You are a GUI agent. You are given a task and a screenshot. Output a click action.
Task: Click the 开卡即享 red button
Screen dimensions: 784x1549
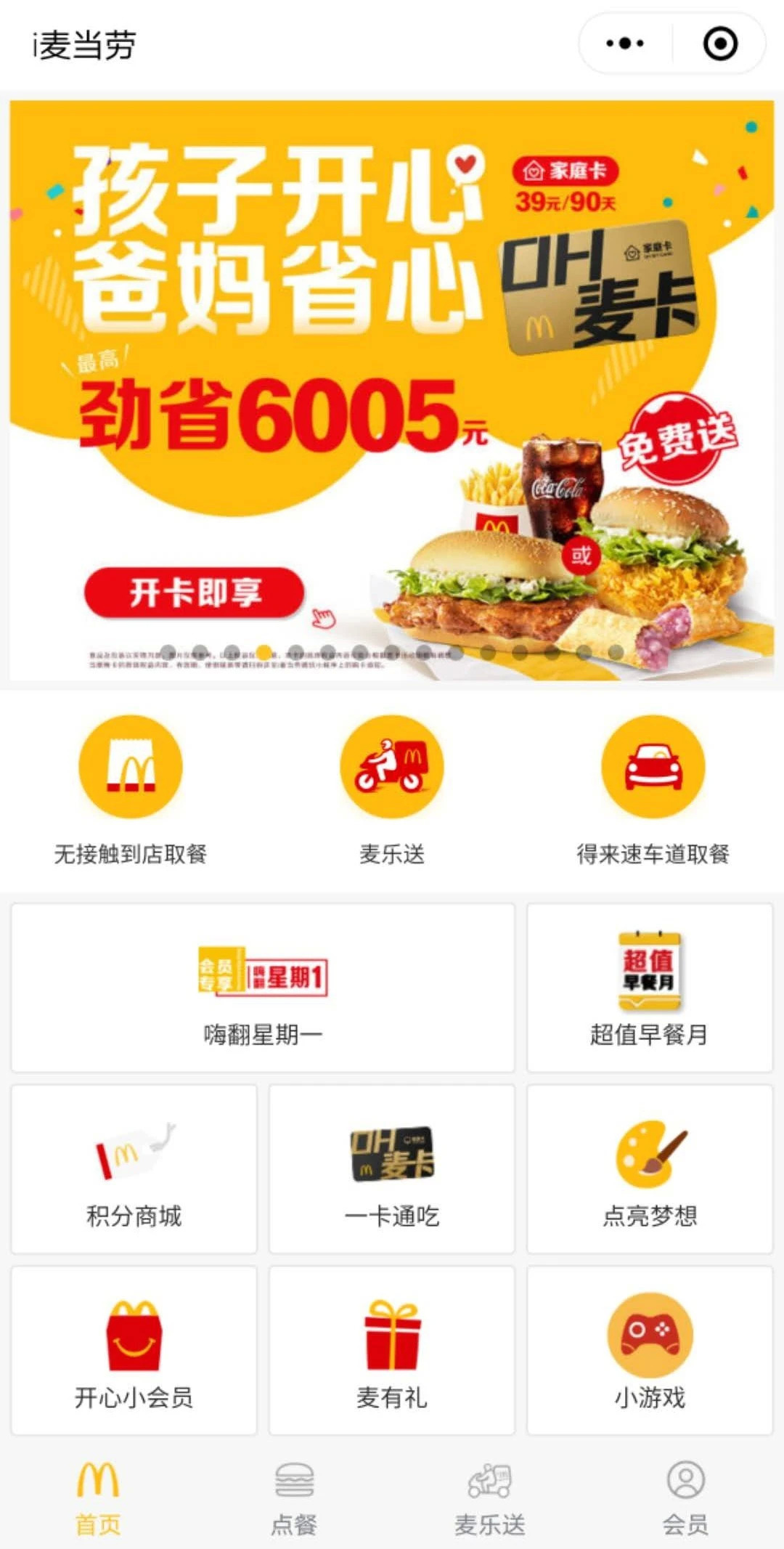point(196,593)
